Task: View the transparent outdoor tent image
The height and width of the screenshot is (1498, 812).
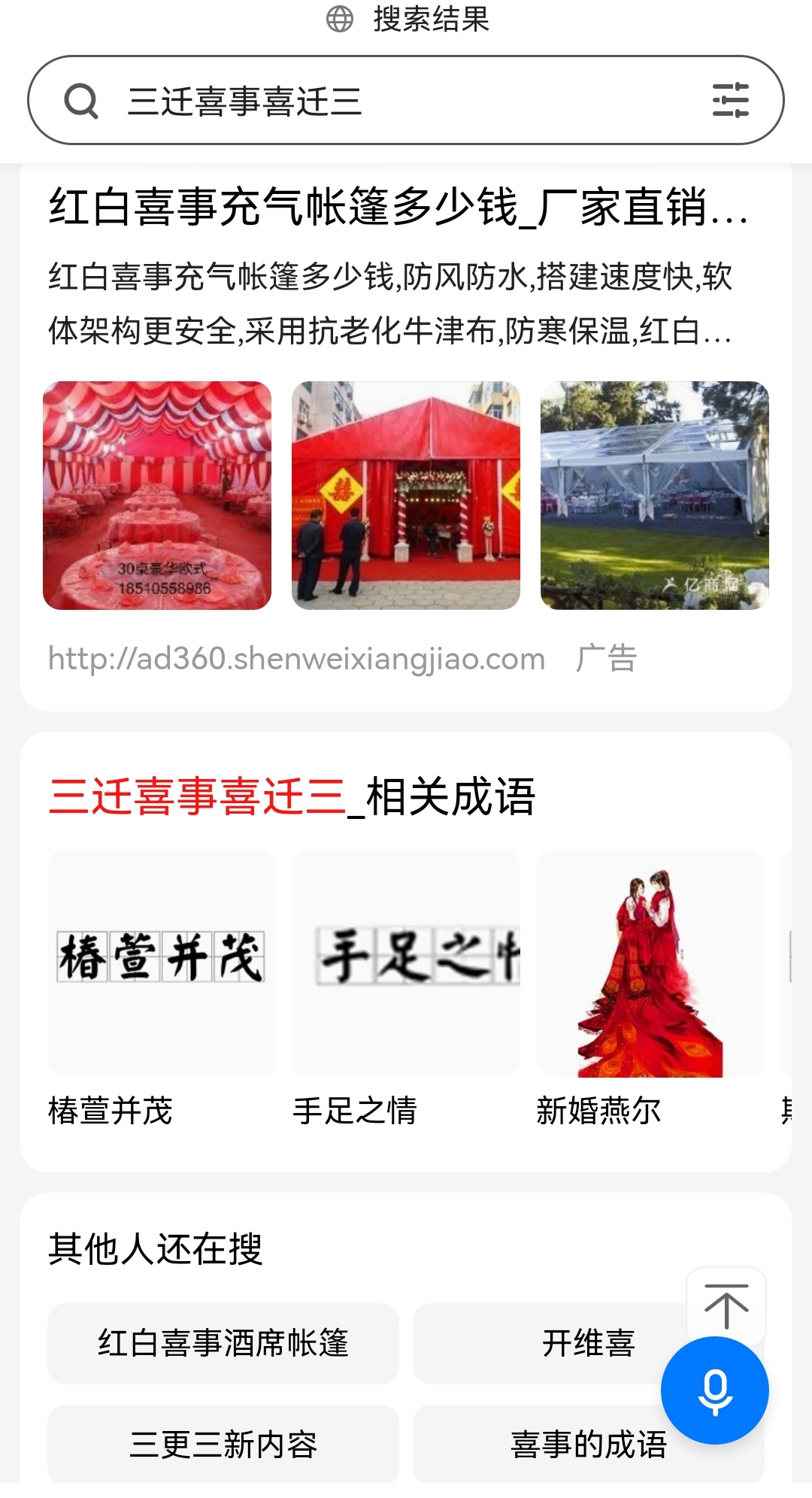Action: coord(654,496)
